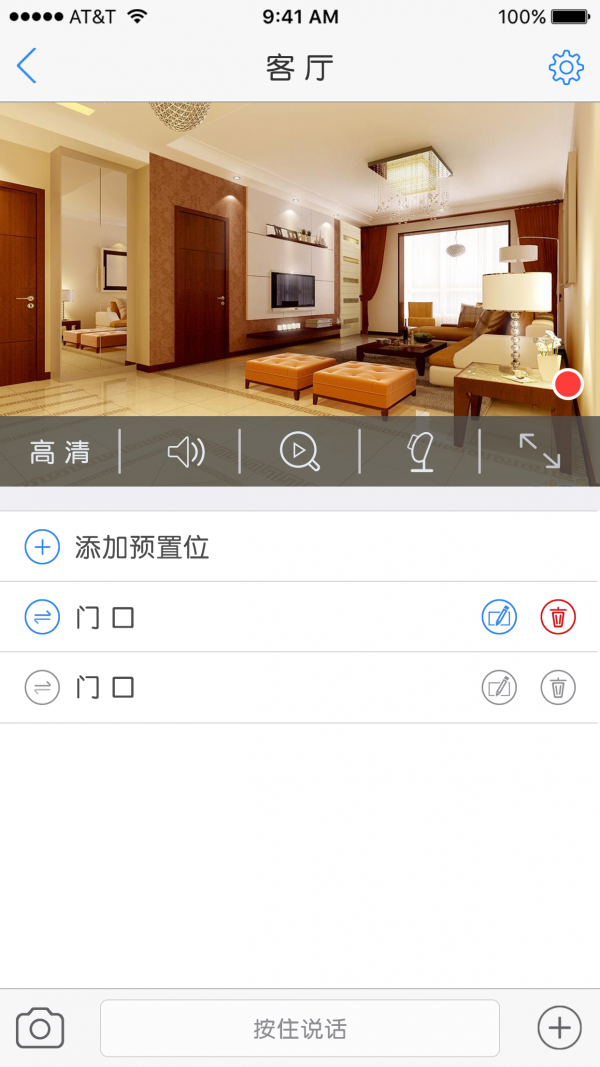
Task: Change the 高清 video quality
Action: (x=60, y=452)
